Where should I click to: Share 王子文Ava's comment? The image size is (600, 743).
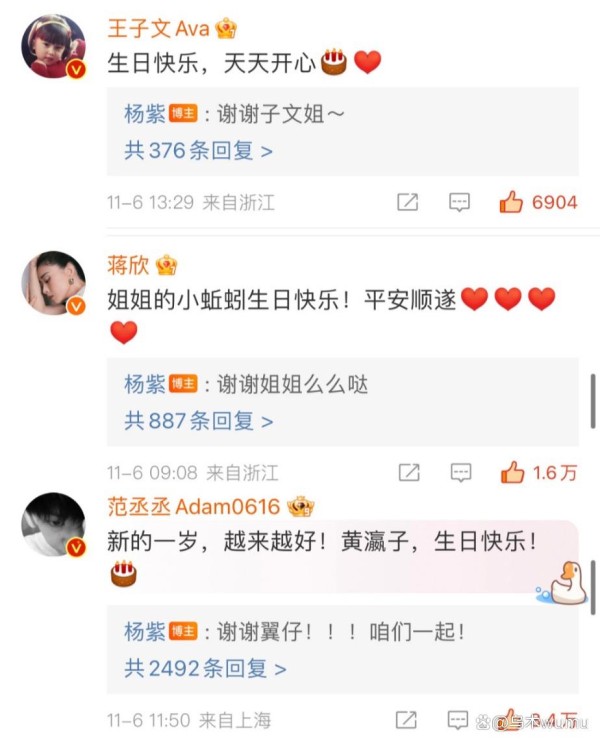407,202
